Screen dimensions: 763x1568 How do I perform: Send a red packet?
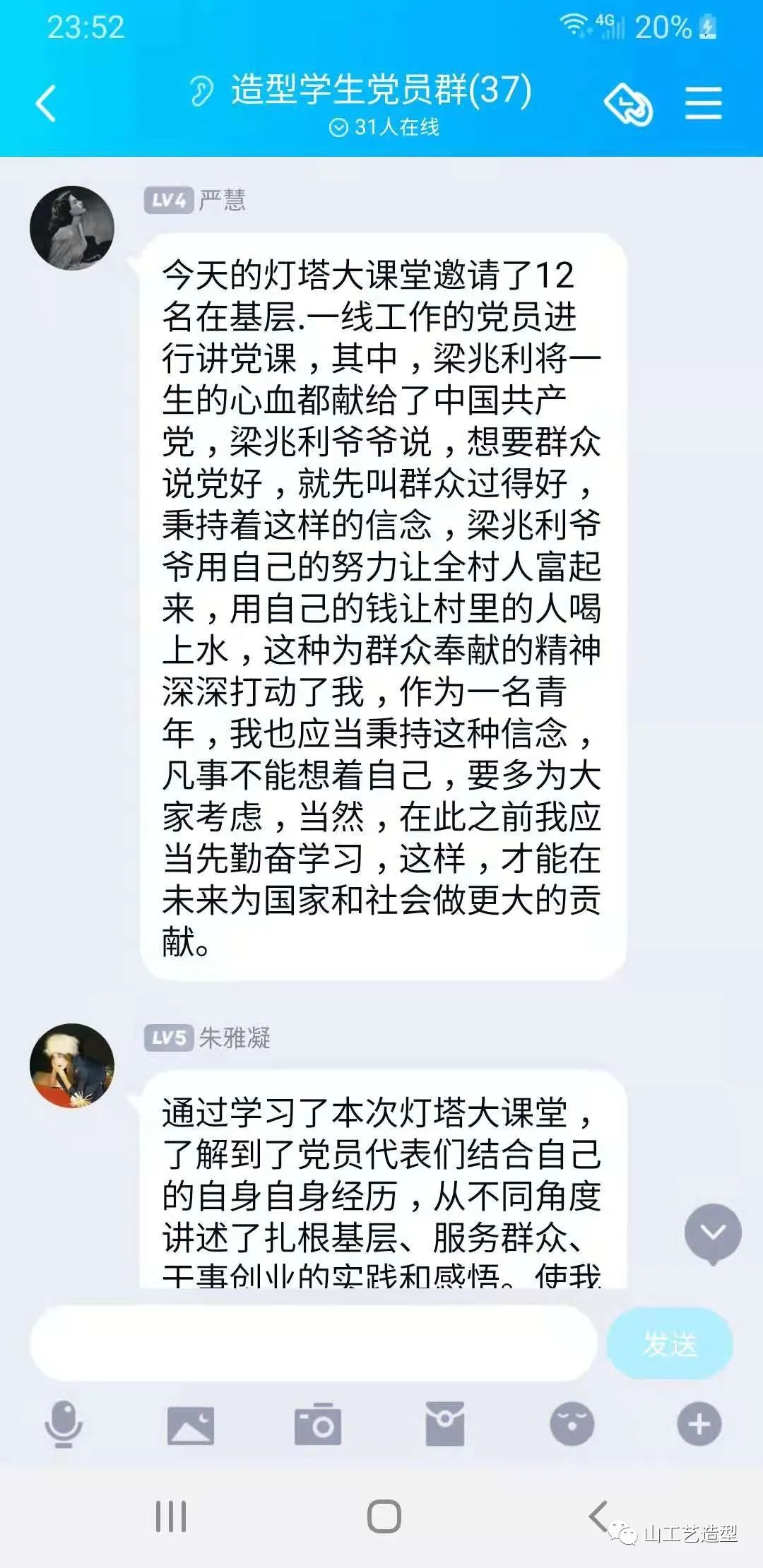[445, 1424]
